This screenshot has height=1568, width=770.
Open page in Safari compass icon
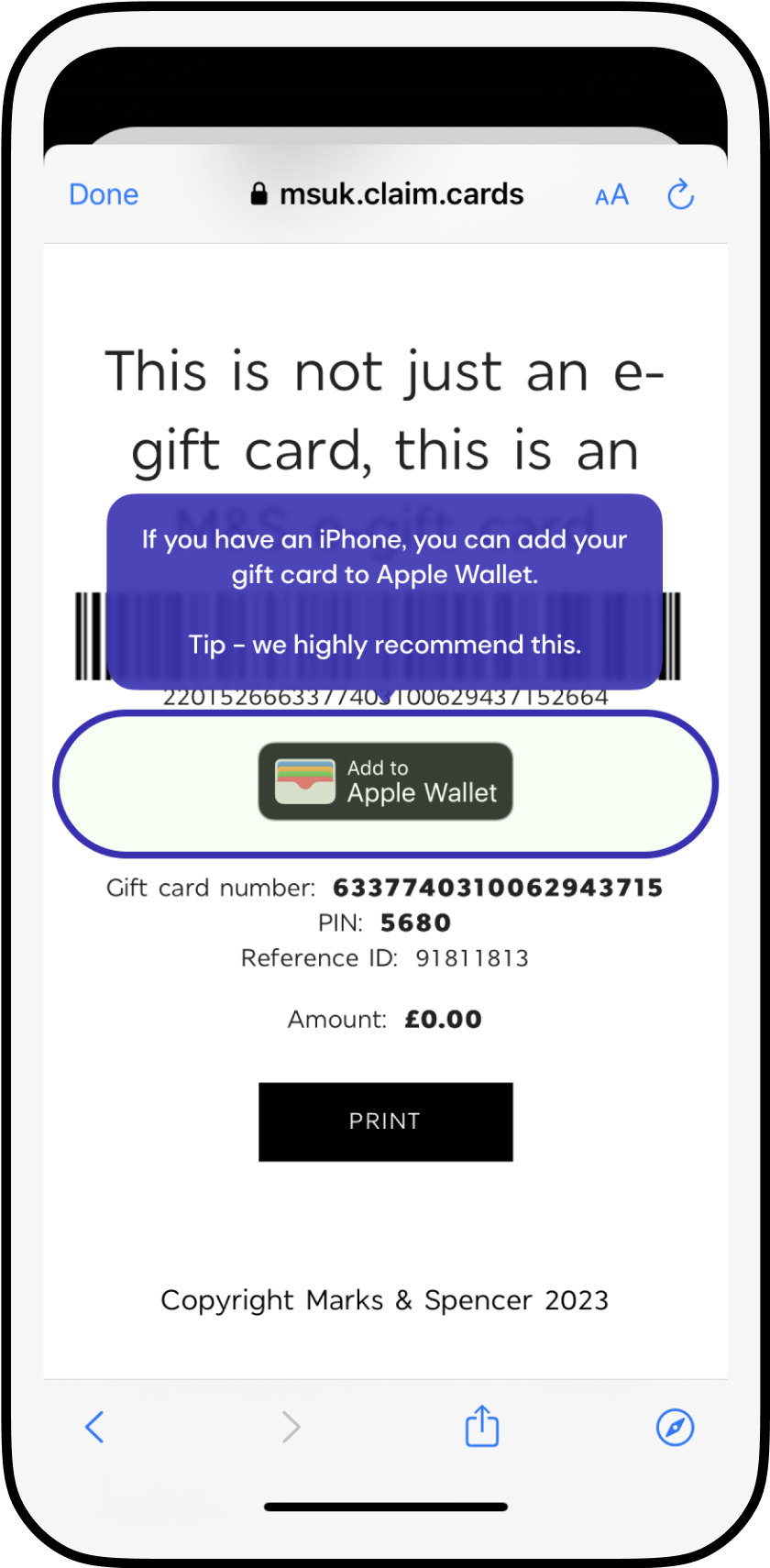[675, 1427]
